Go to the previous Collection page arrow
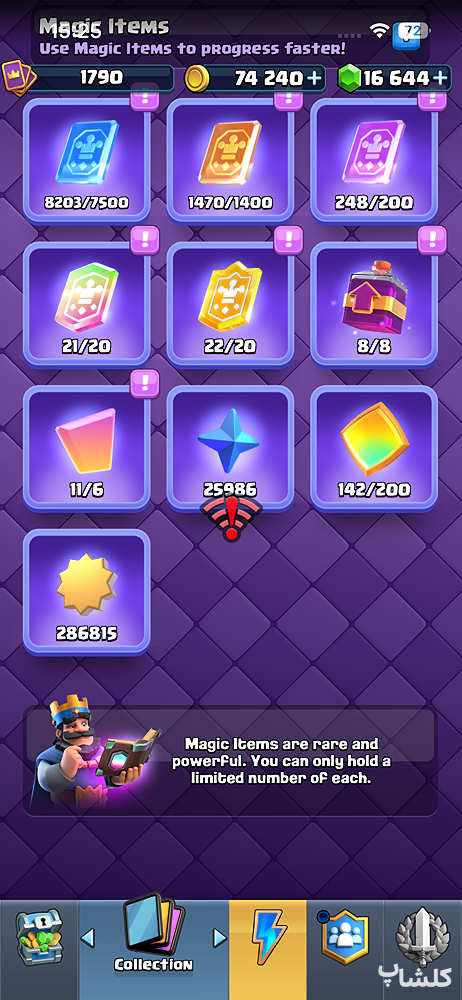This screenshot has height=1000, width=462. tap(88, 938)
